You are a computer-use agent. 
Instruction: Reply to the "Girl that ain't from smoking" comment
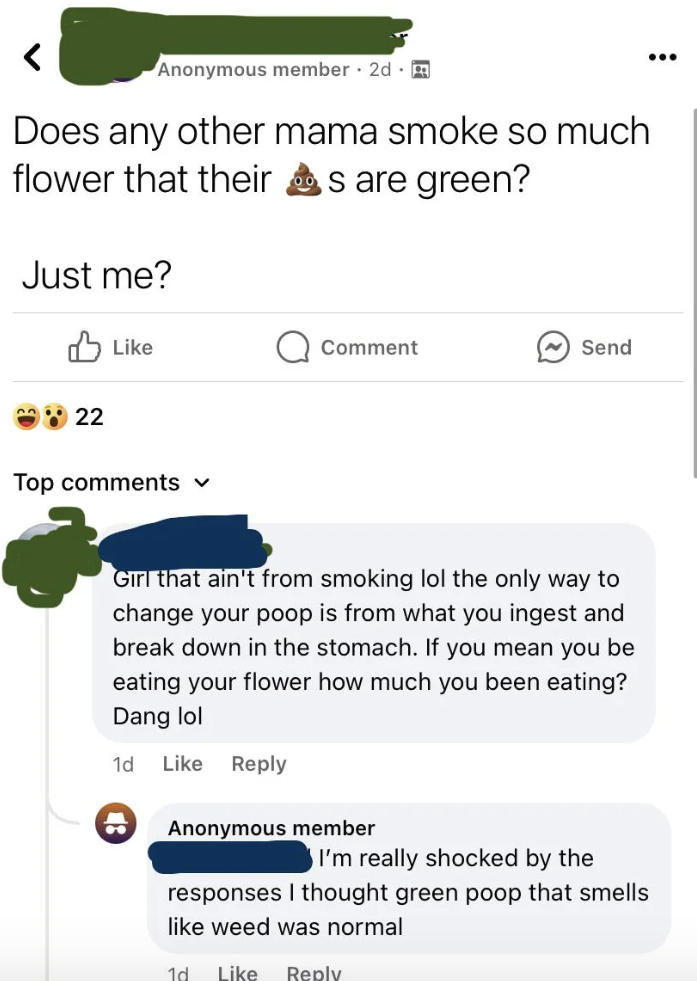[x=258, y=764]
